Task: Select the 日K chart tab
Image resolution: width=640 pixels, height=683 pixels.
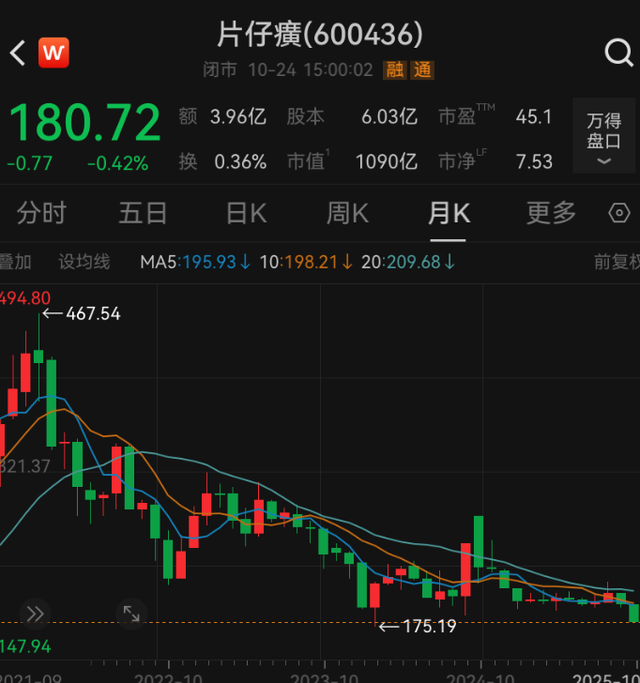Action: point(246,212)
